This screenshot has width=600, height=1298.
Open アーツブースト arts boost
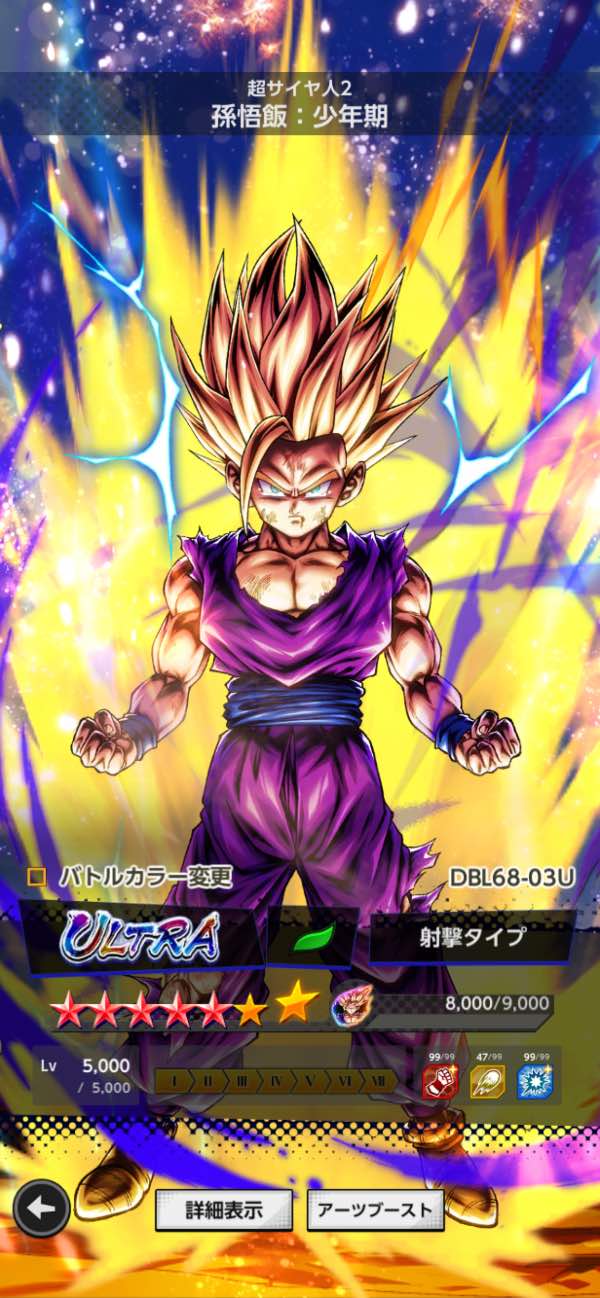374,1209
